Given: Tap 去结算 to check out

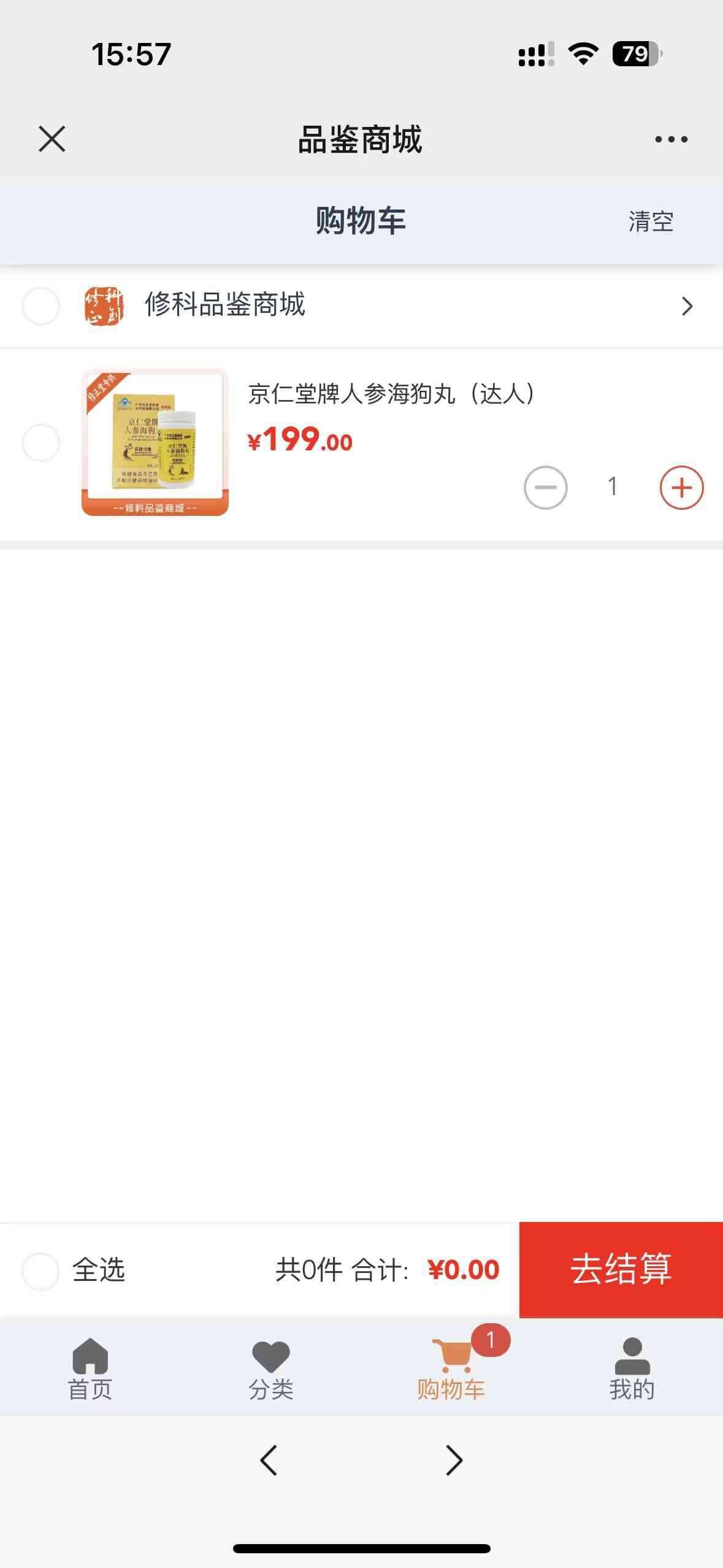Looking at the screenshot, I should click(x=621, y=1269).
